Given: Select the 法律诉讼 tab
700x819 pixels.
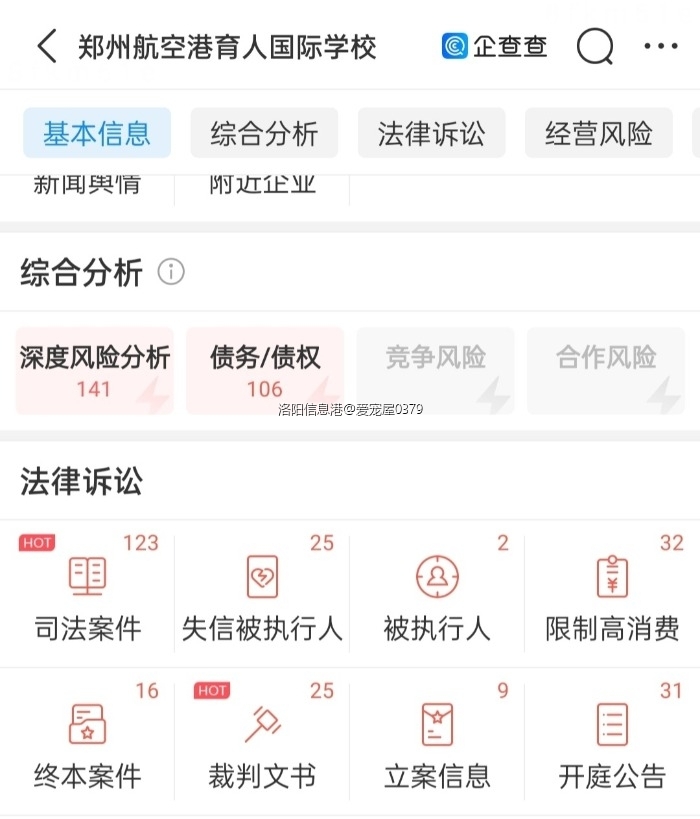Looking at the screenshot, I should click(431, 133).
